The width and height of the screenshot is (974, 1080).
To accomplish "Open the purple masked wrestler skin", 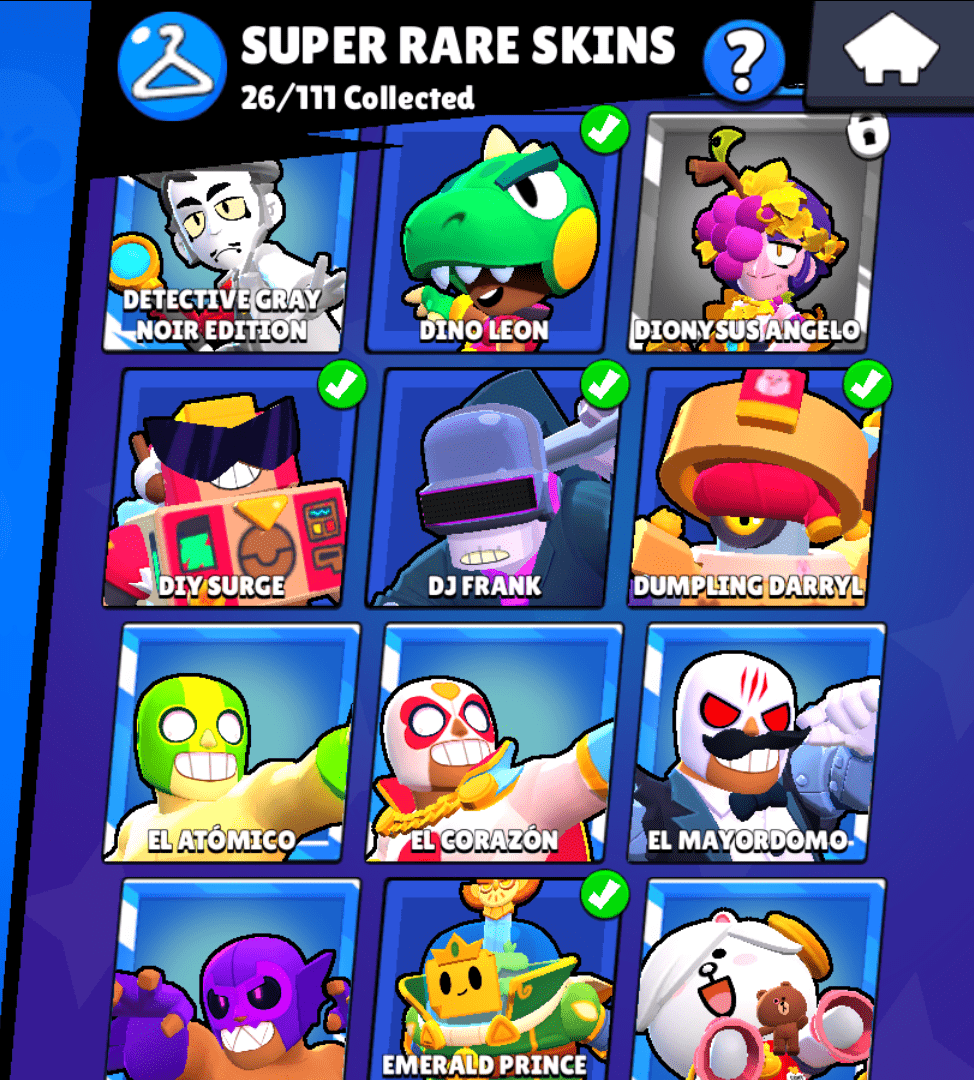I will [x=235, y=985].
